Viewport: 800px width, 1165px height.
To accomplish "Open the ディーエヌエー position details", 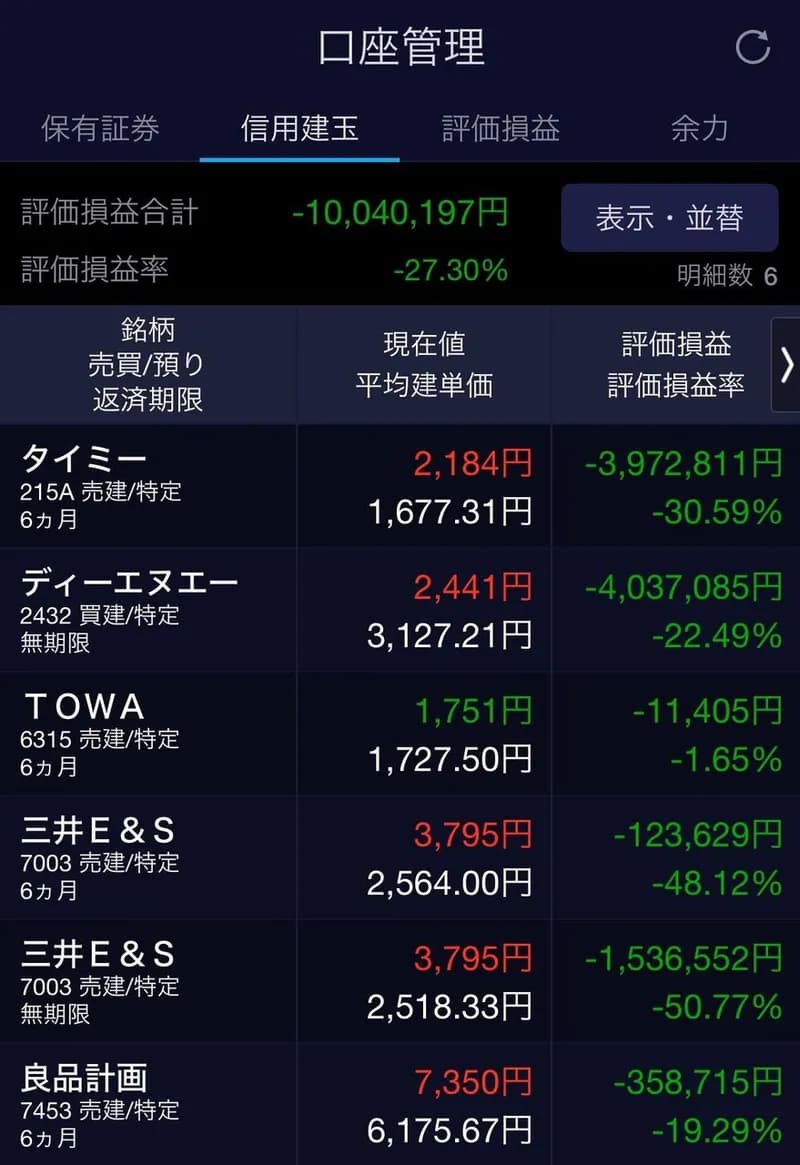I will click(x=400, y=610).
